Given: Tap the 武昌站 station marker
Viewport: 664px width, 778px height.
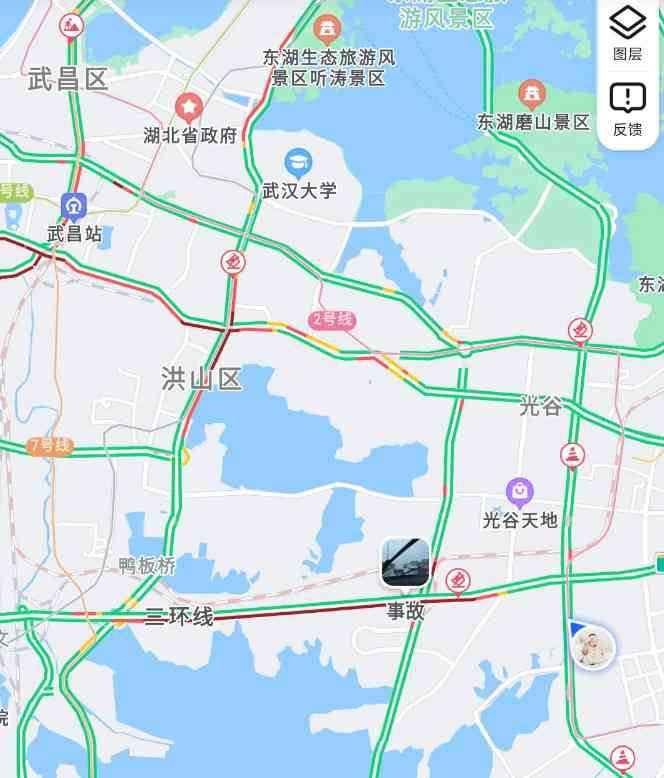Looking at the screenshot, I should [74, 207].
